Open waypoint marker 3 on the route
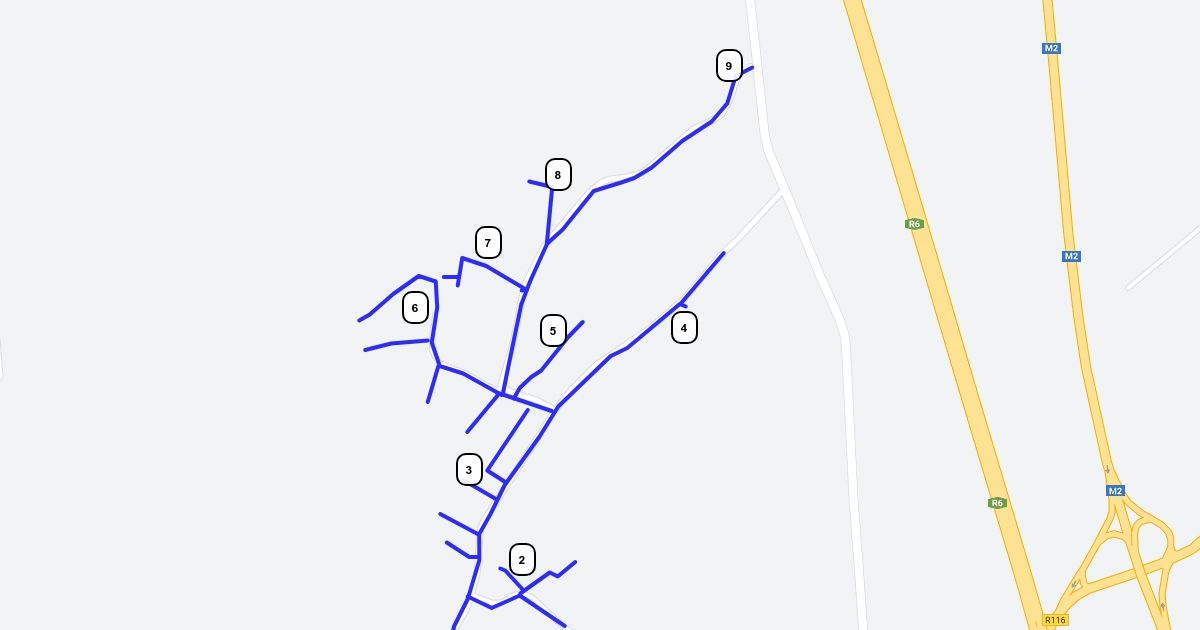1200x630 pixels. pos(469,470)
